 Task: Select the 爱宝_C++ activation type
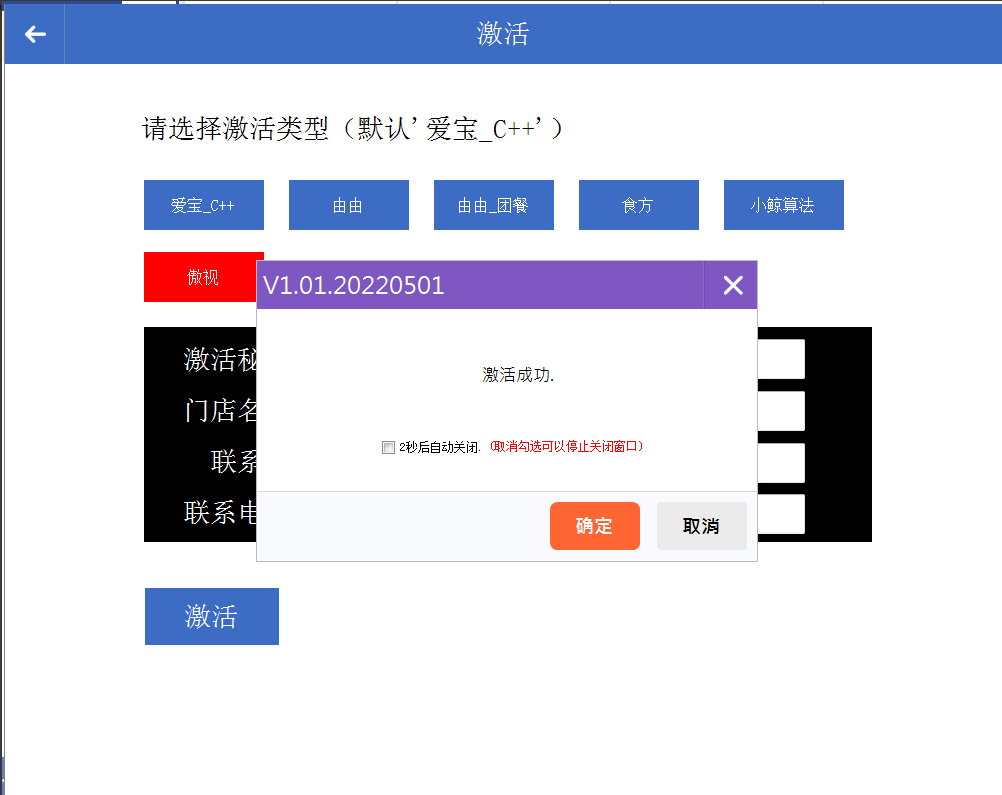pos(203,205)
